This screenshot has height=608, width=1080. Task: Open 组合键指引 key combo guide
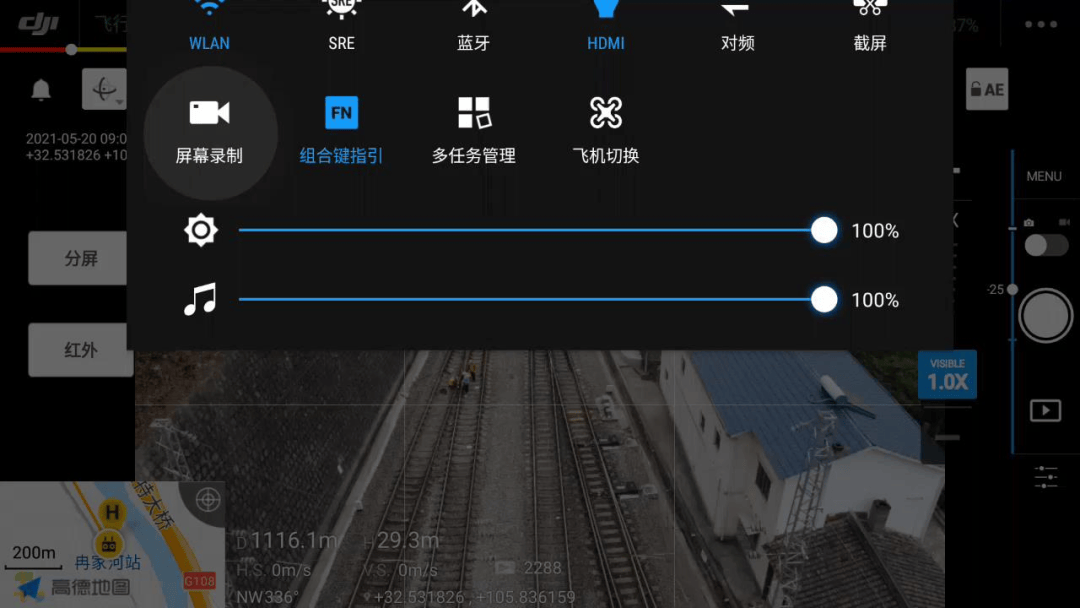click(x=341, y=132)
